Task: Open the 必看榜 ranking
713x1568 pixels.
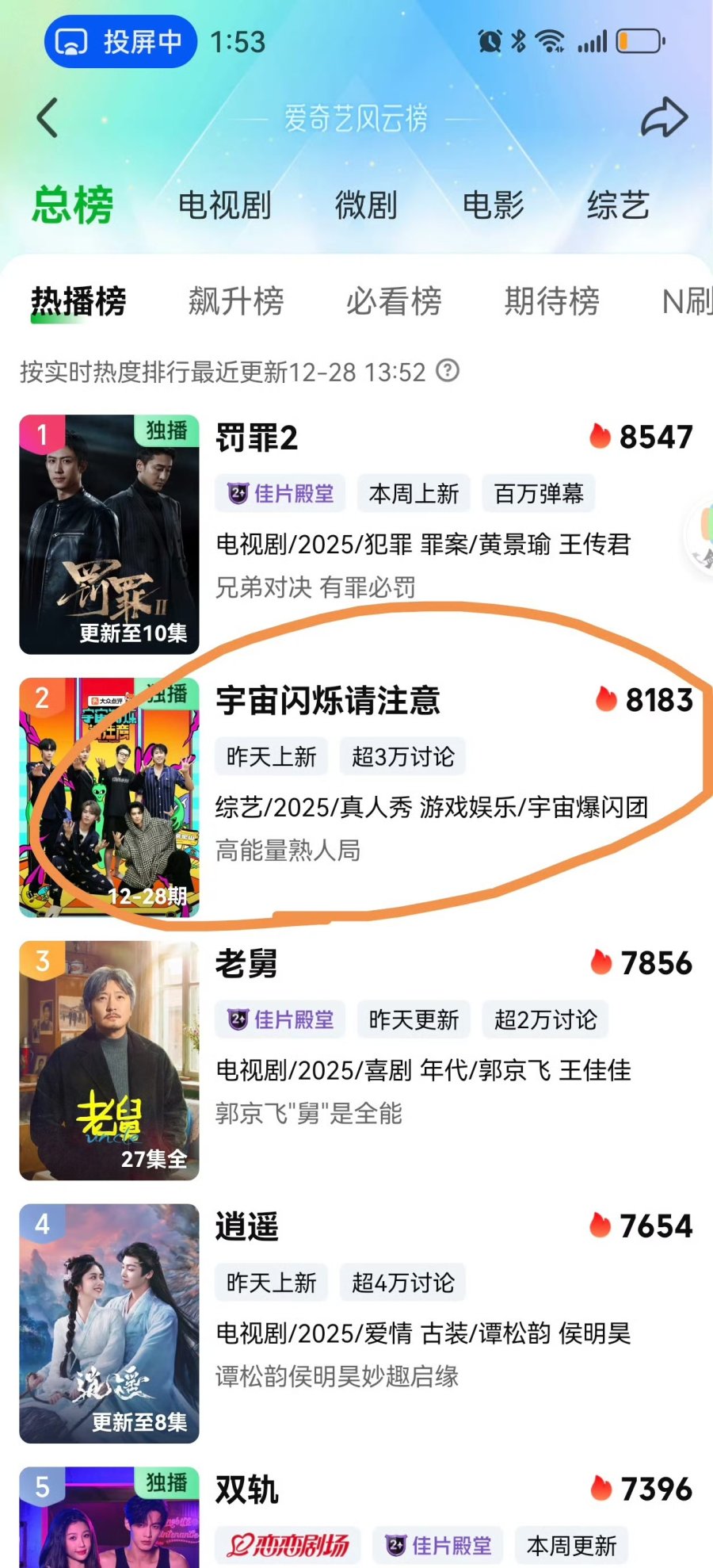Action: (x=394, y=301)
